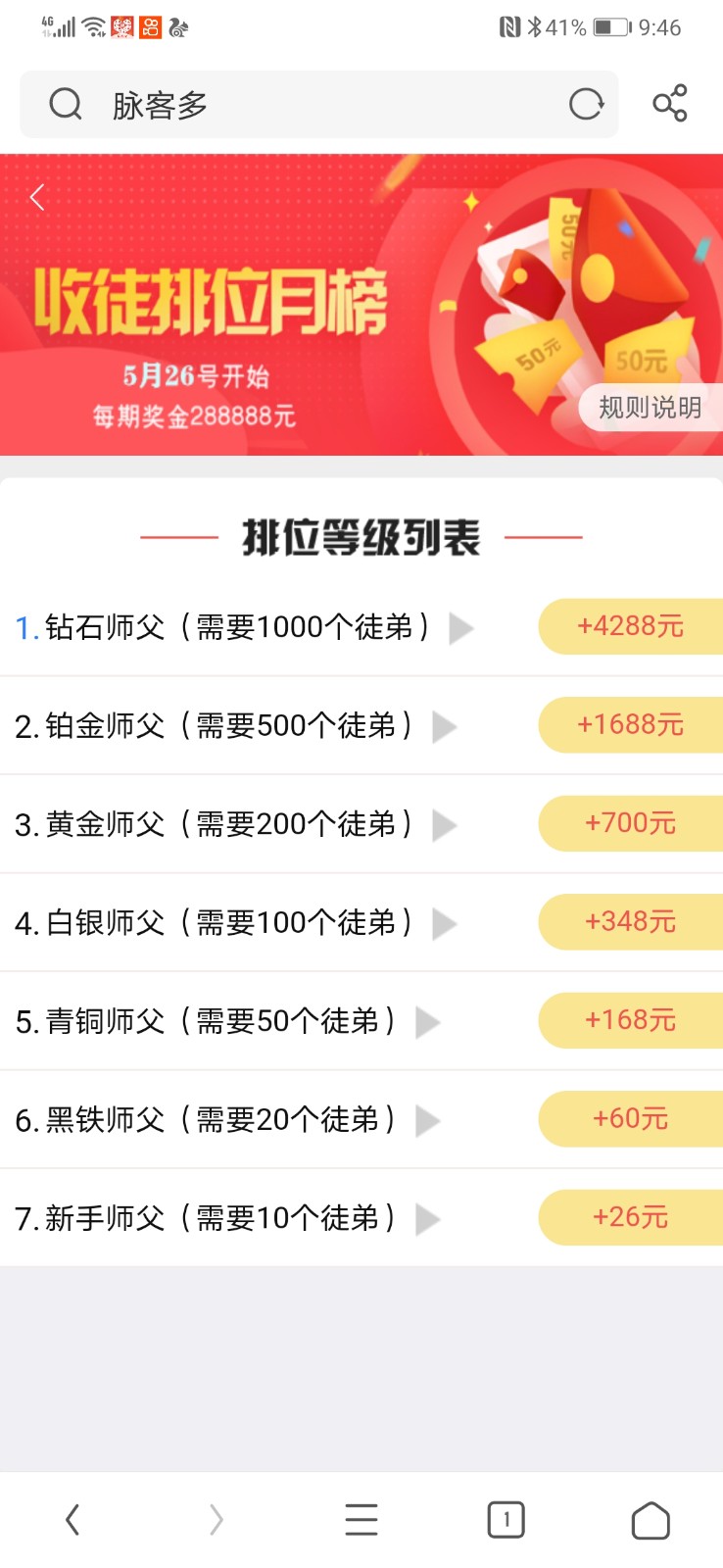Expand the 钻石师父 1000个徒弟 row
This screenshot has width=723, height=1568.
point(460,628)
